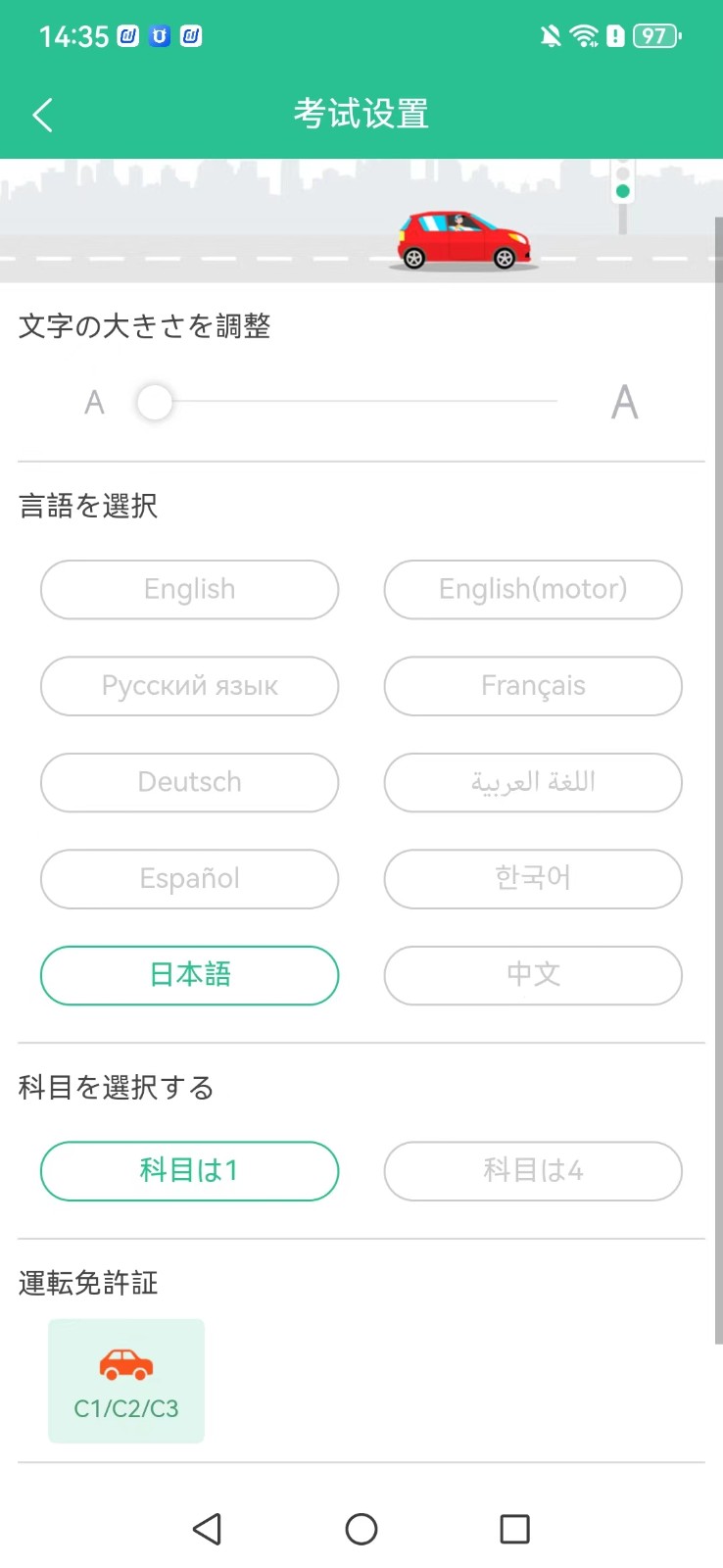Tap the recent apps square button
The width and height of the screenshot is (723, 1568).
pos(514,1529)
